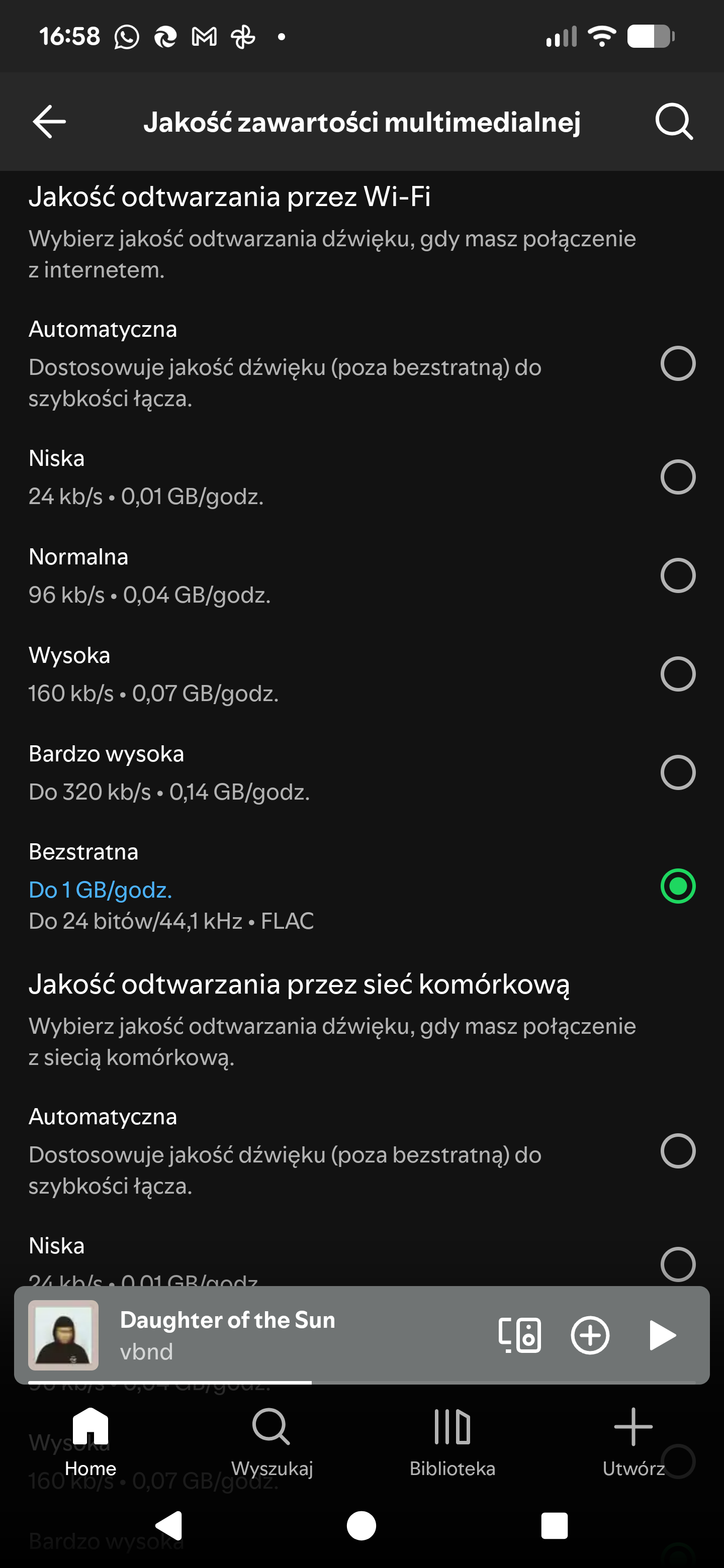Viewport: 724px width, 1568px height.
Task: Switch to the Home tab
Action: click(90, 1441)
